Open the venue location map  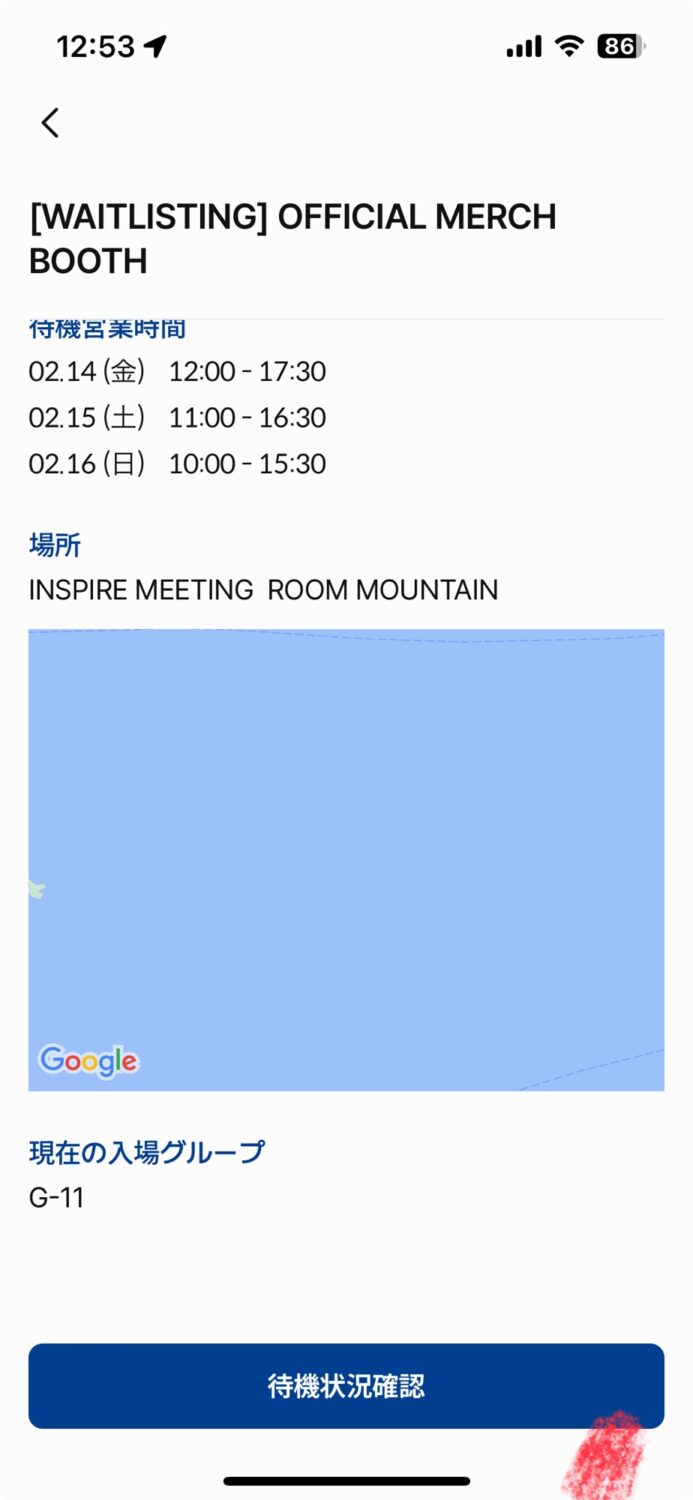(x=346, y=860)
